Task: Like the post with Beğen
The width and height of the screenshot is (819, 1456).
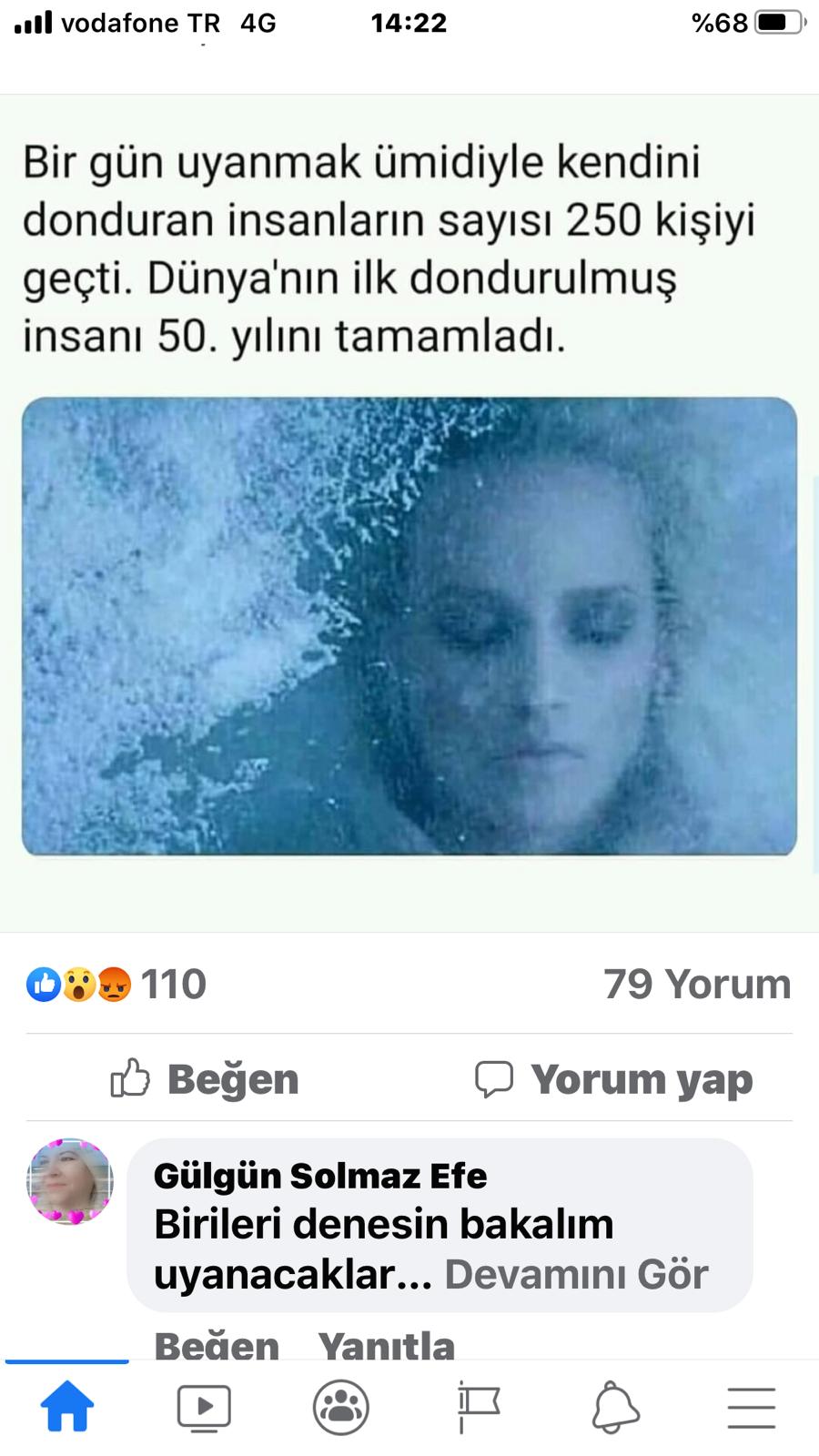Action: click(x=205, y=1079)
